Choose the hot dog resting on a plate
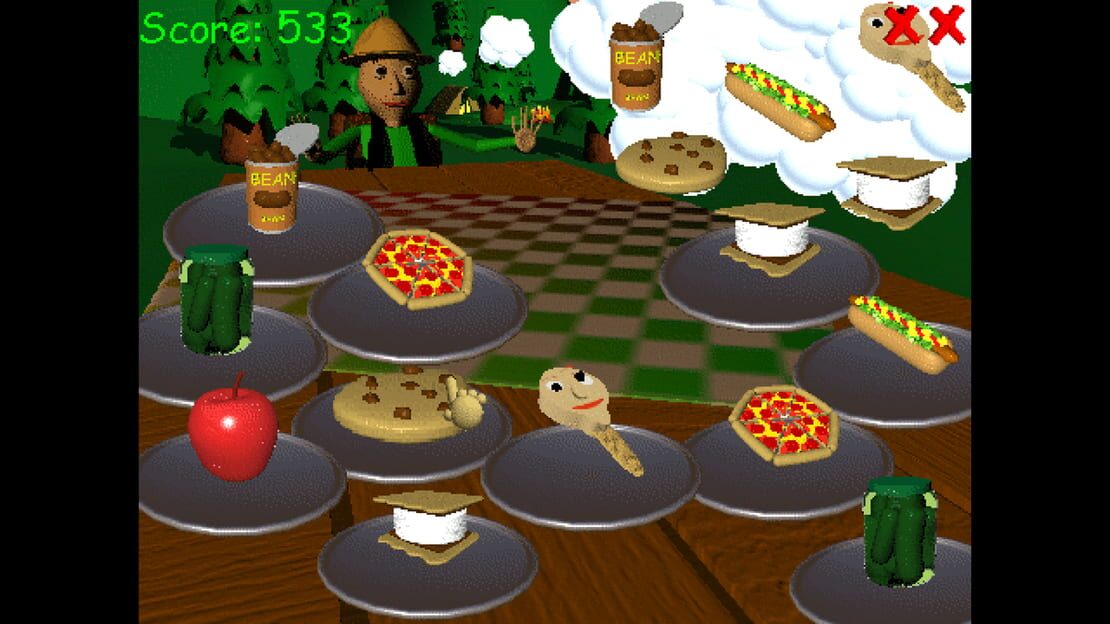This screenshot has height=624, width=1110. (x=902, y=334)
